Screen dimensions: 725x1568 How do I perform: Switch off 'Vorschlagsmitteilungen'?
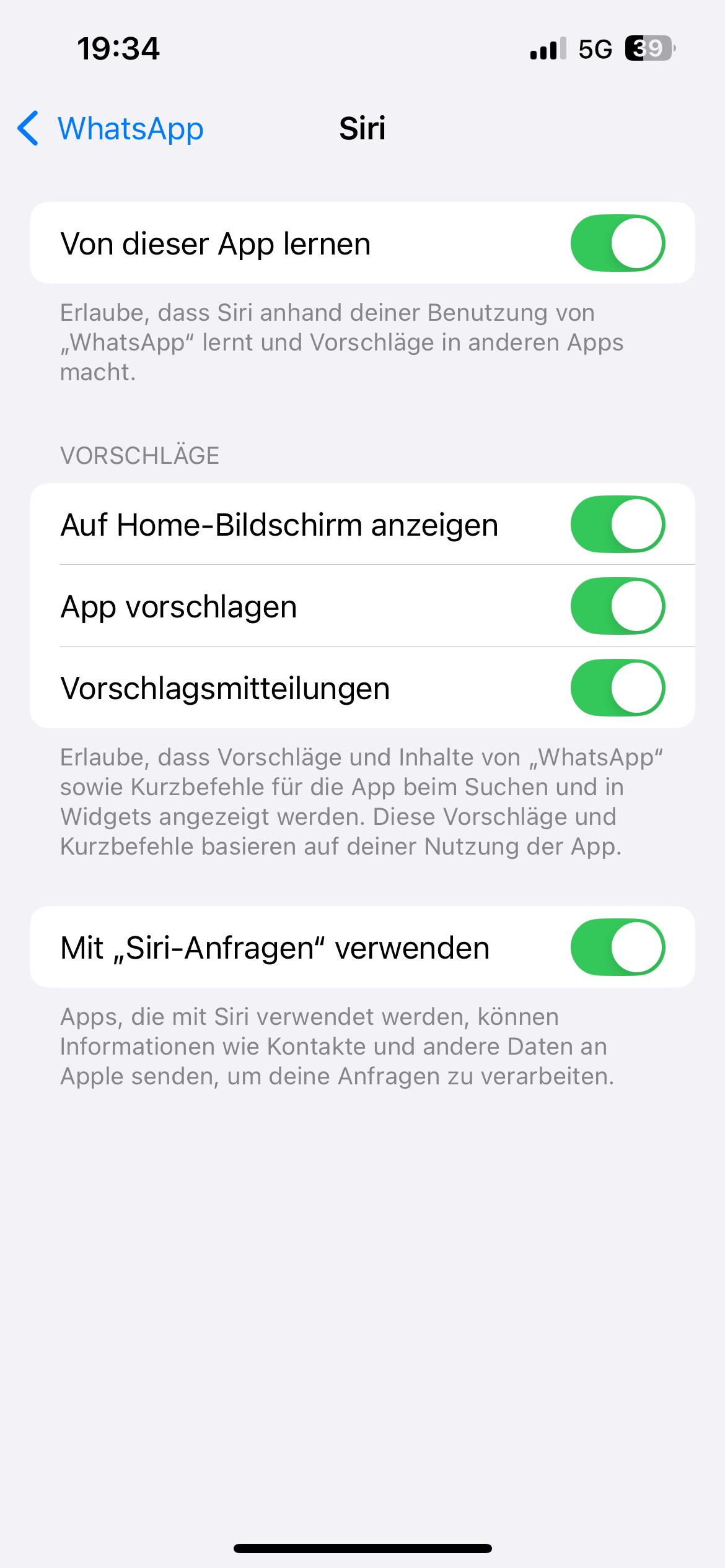pos(617,688)
